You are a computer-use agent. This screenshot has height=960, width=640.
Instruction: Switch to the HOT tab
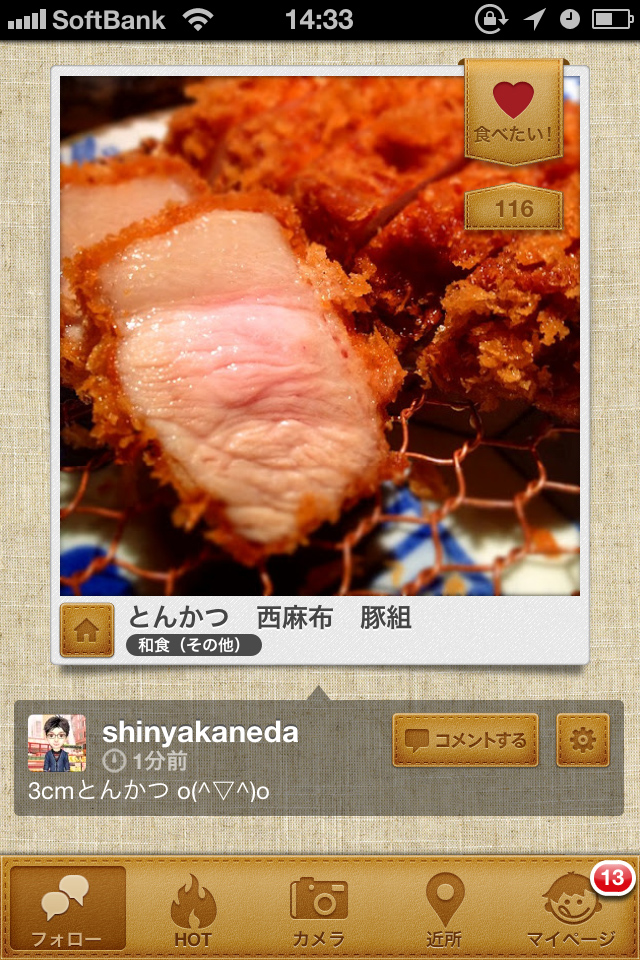click(x=193, y=908)
